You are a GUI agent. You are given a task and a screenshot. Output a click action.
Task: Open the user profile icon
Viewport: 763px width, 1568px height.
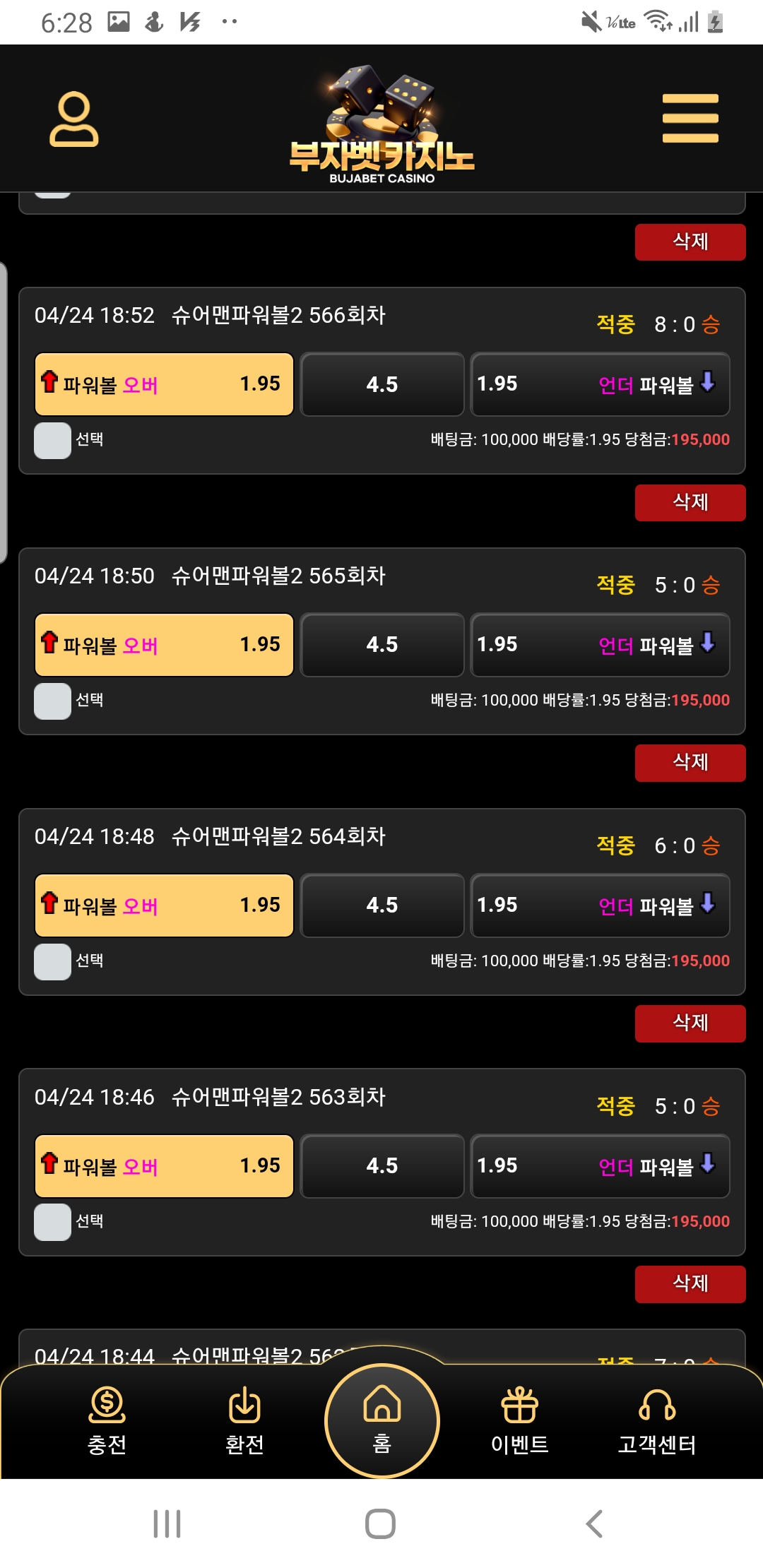point(73,119)
